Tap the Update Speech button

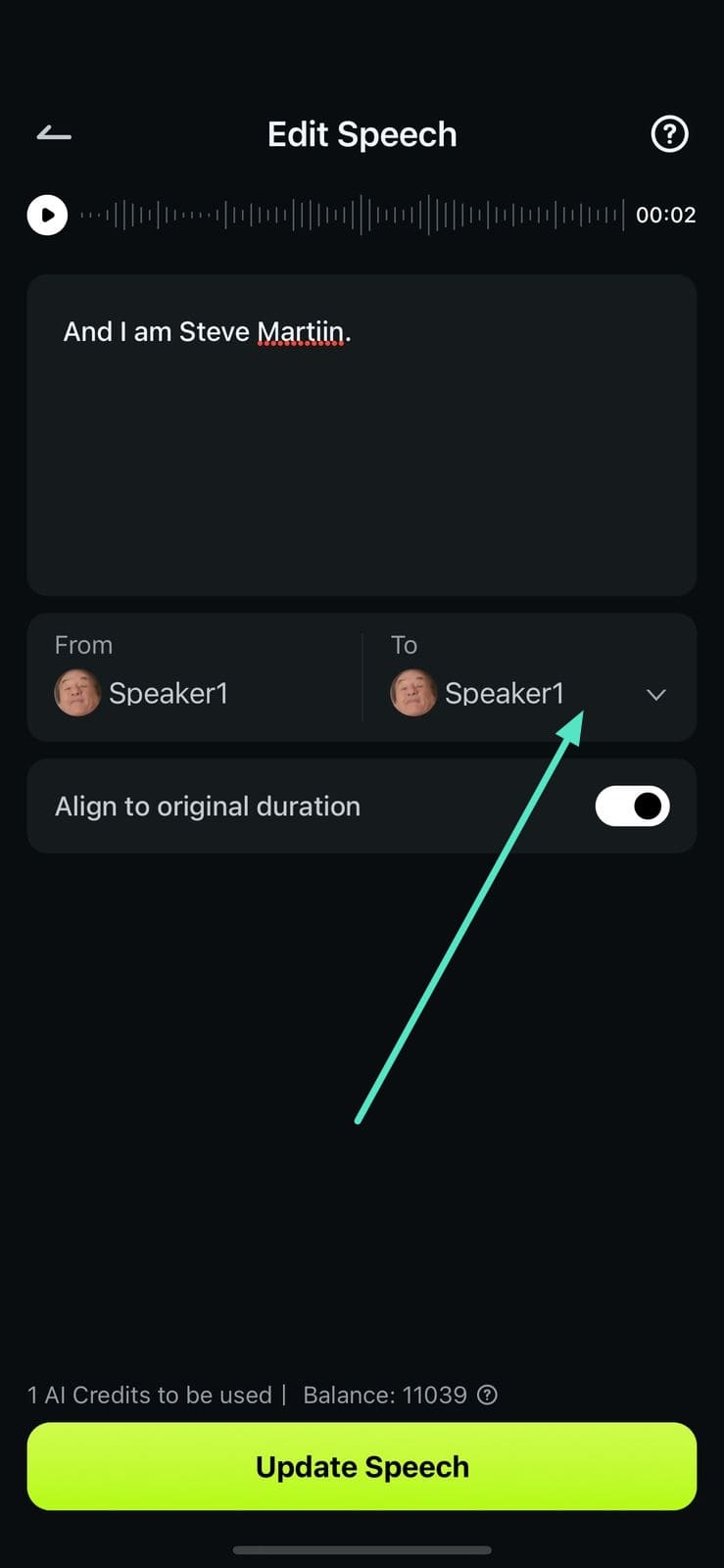click(362, 1466)
